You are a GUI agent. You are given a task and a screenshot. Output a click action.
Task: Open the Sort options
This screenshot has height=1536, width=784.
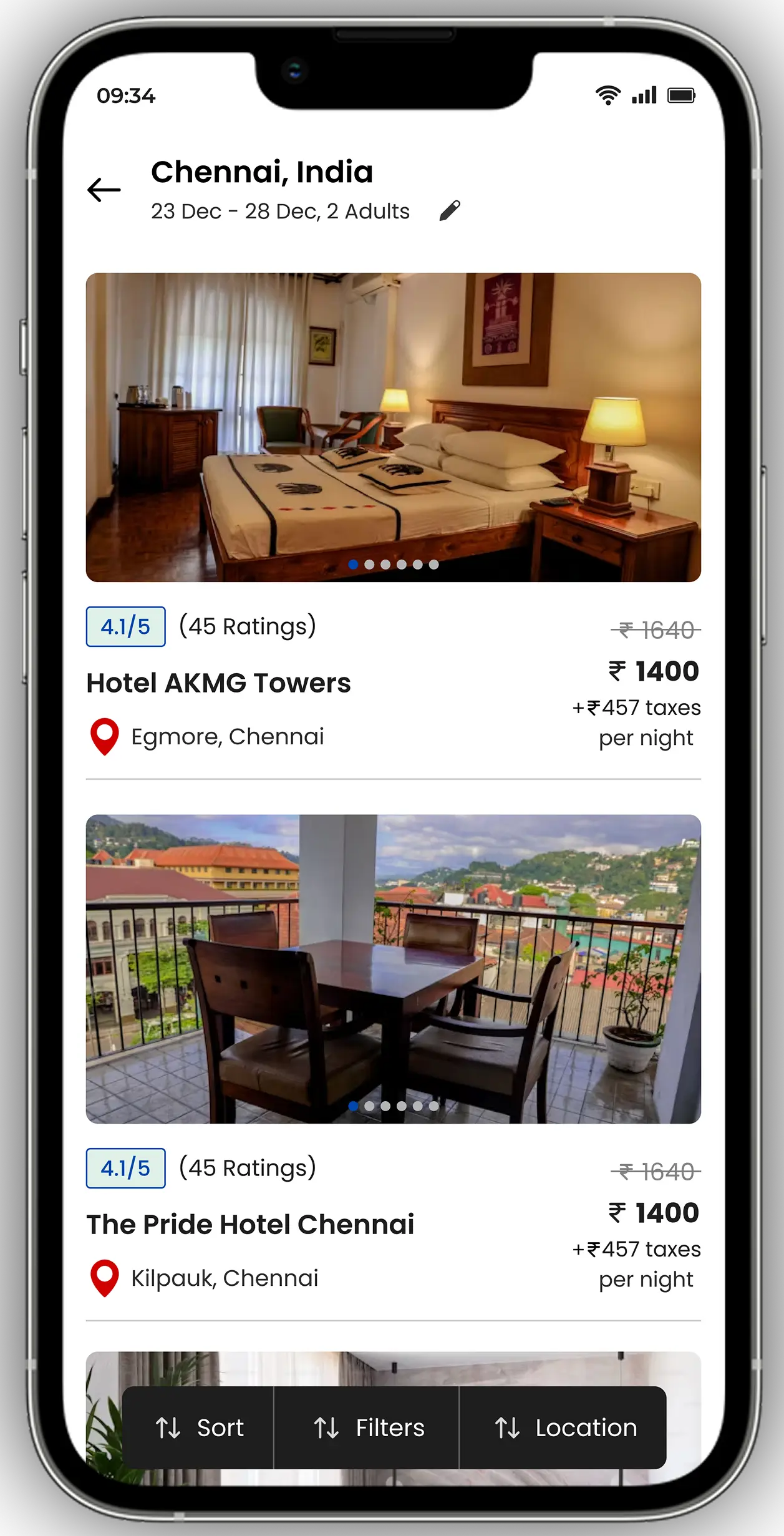(x=198, y=1427)
